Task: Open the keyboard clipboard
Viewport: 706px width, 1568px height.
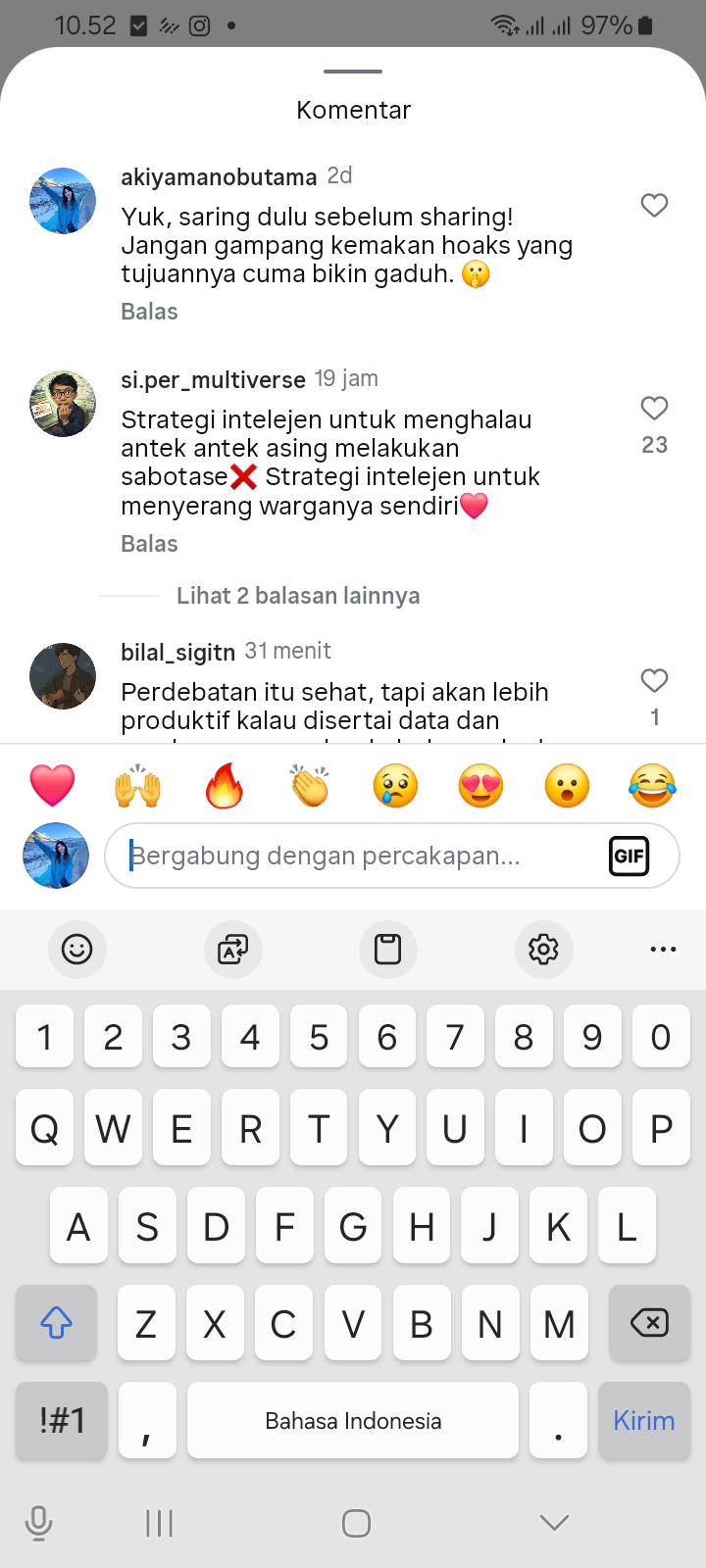Action: click(388, 949)
